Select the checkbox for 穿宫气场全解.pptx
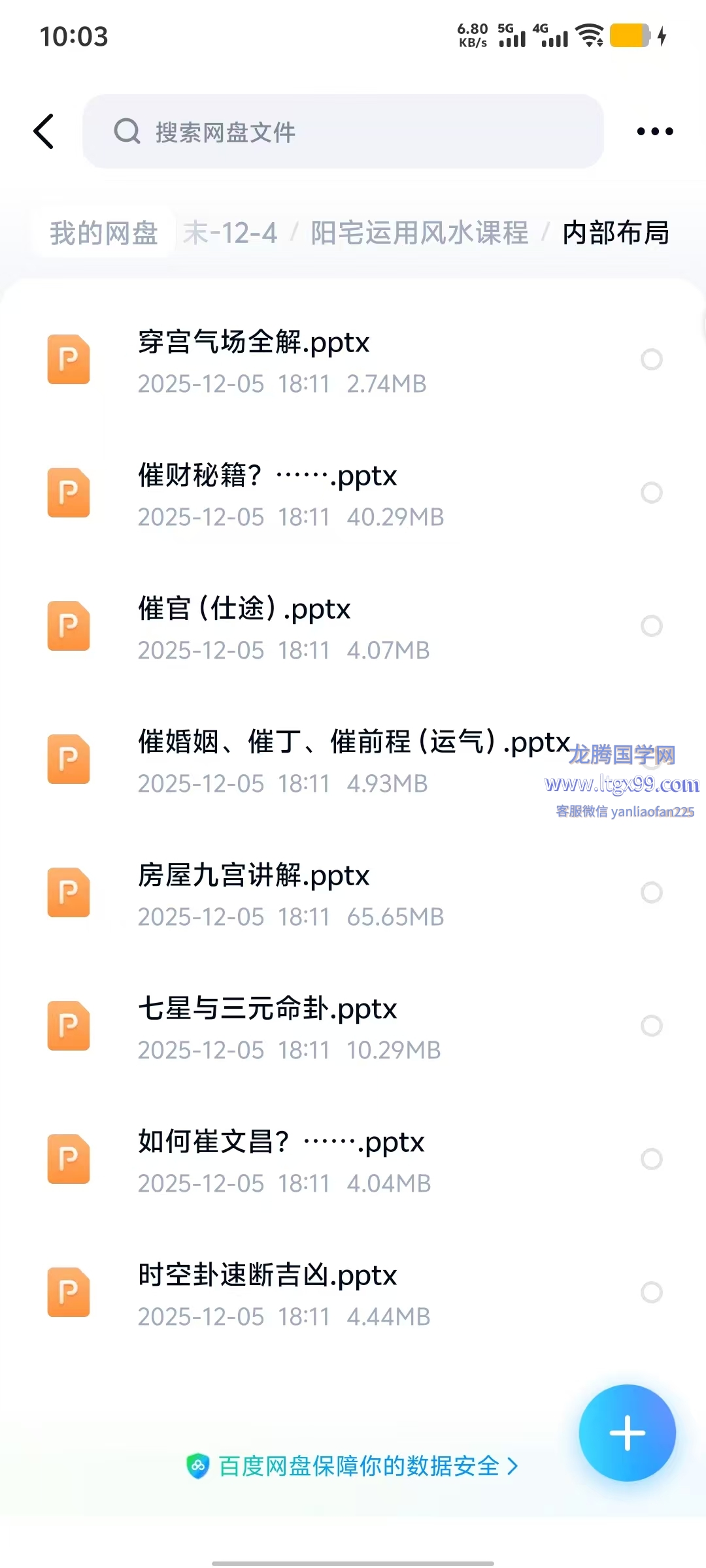The width and height of the screenshot is (706, 1568). point(651,359)
